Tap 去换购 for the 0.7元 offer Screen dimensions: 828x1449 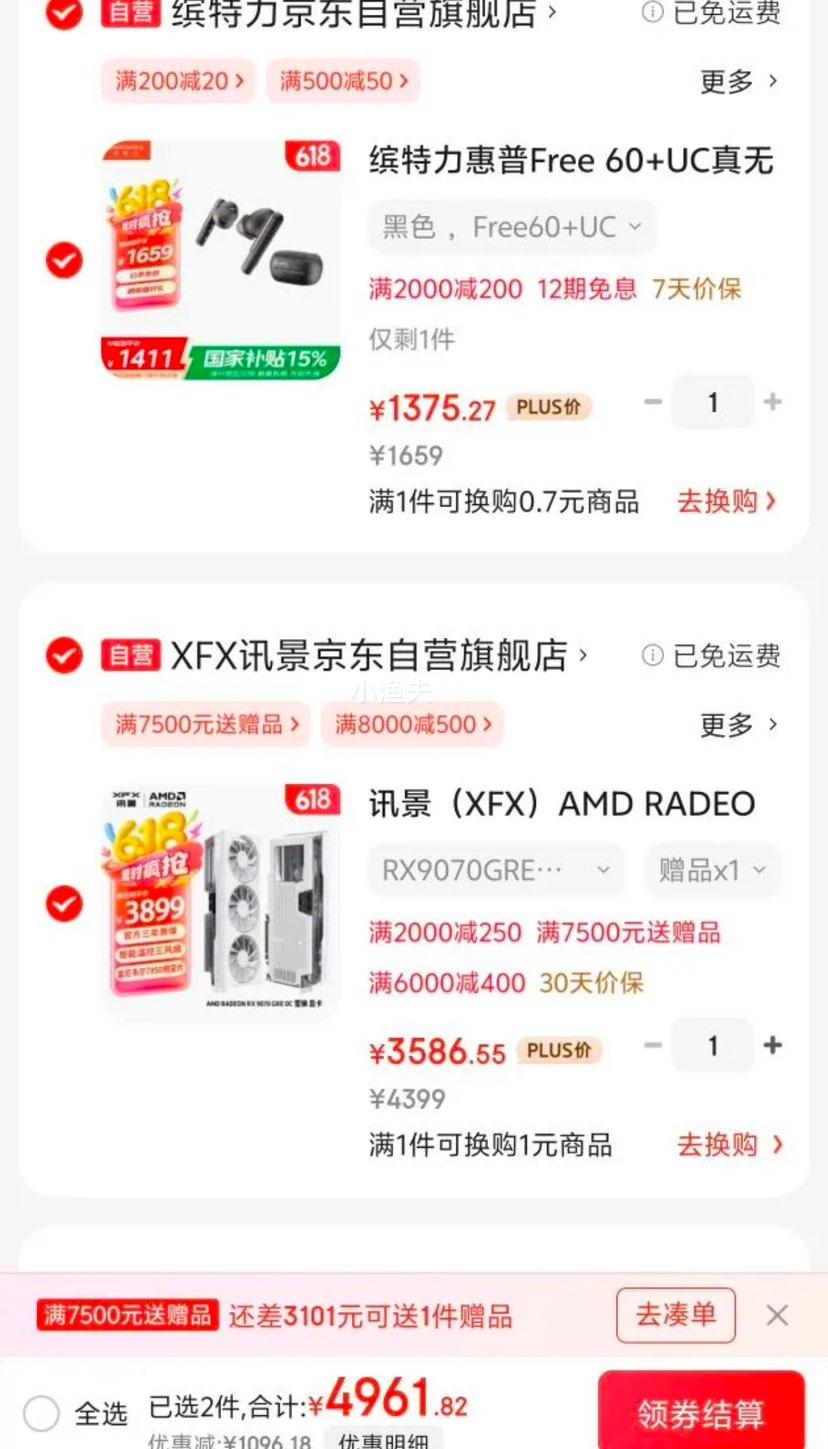click(727, 501)
